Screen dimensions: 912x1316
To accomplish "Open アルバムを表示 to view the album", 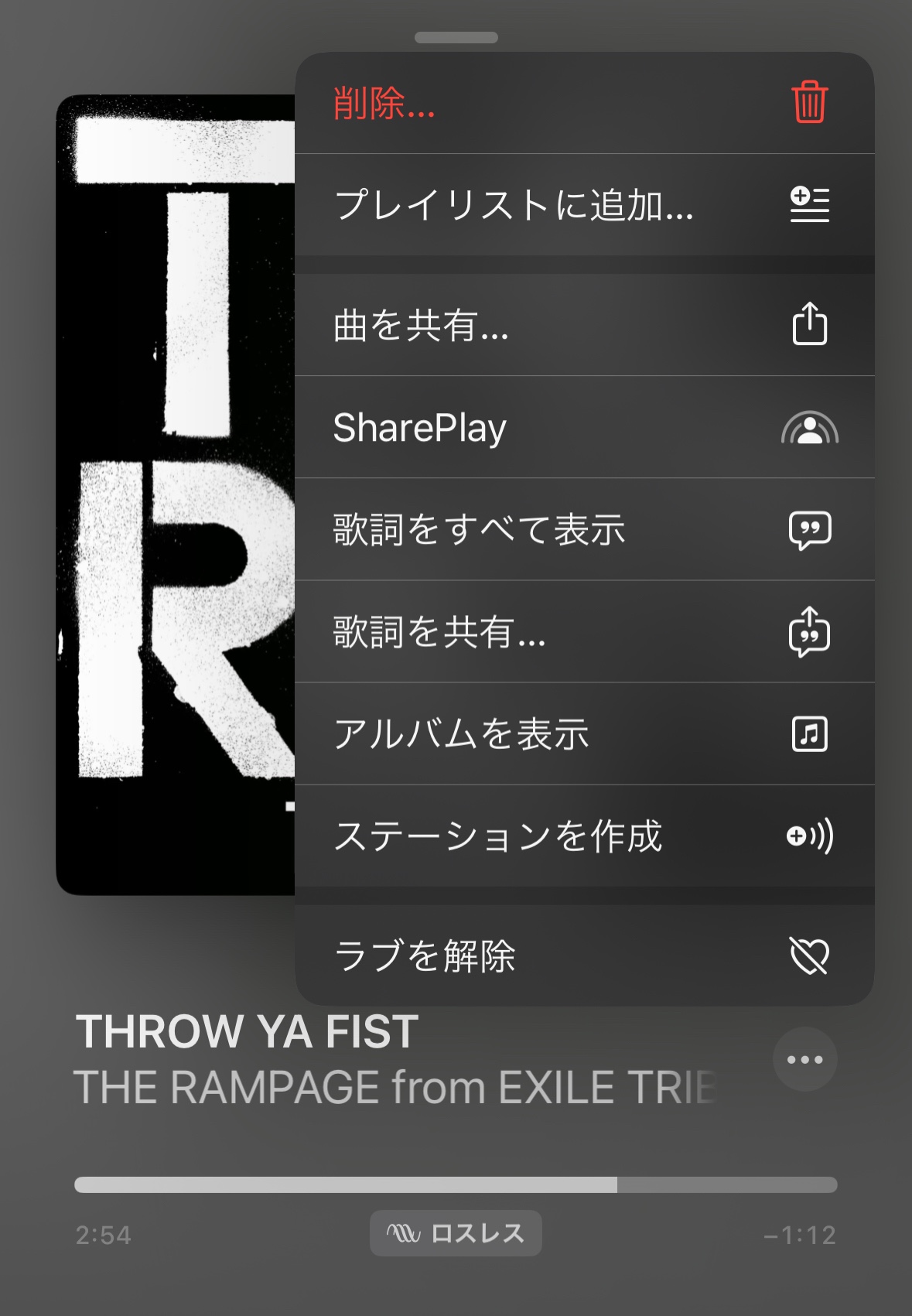I will click(x=584, y=734).
